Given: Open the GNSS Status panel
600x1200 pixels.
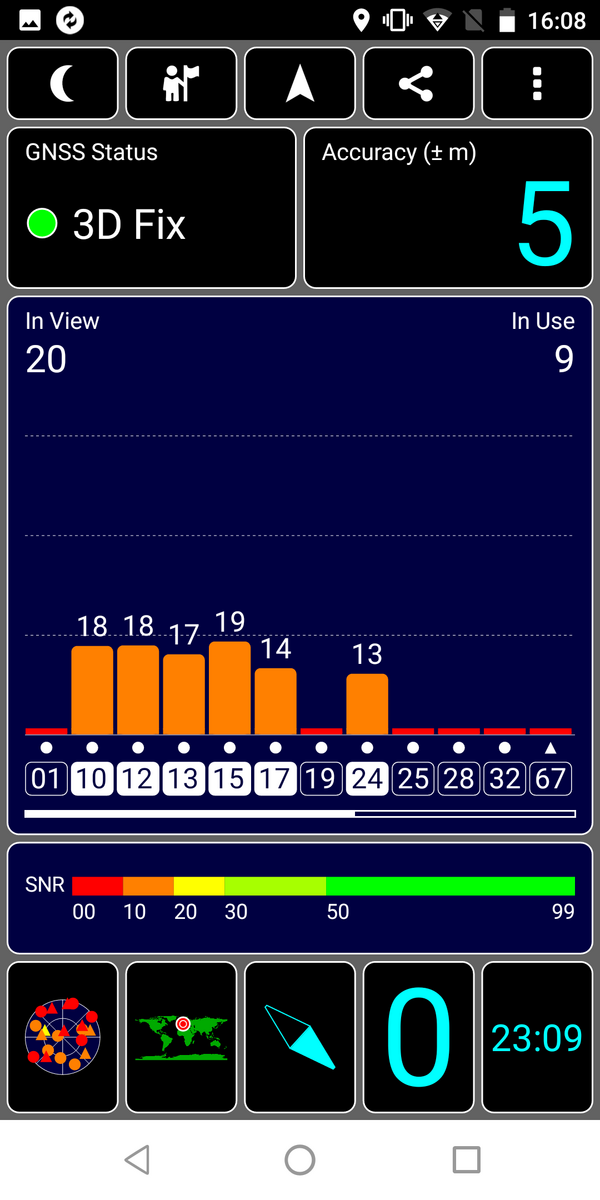Looking at the screenshot, I should (x=152, y=208).
